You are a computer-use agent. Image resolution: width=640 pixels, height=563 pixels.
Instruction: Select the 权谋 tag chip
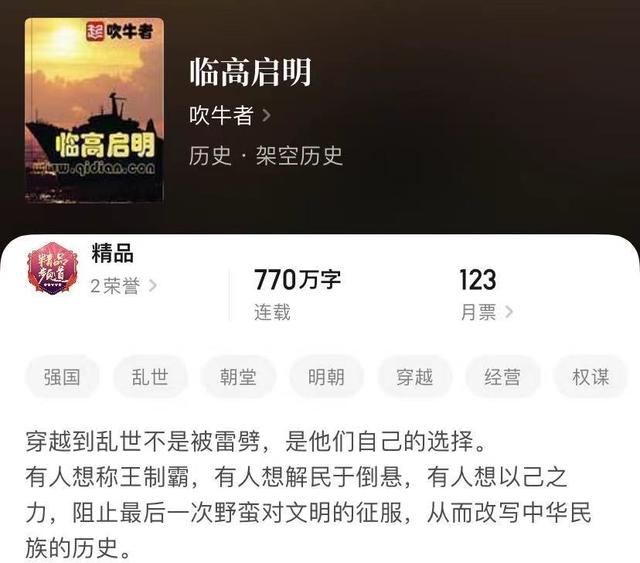pyautogui.click(x=590, y=377)
